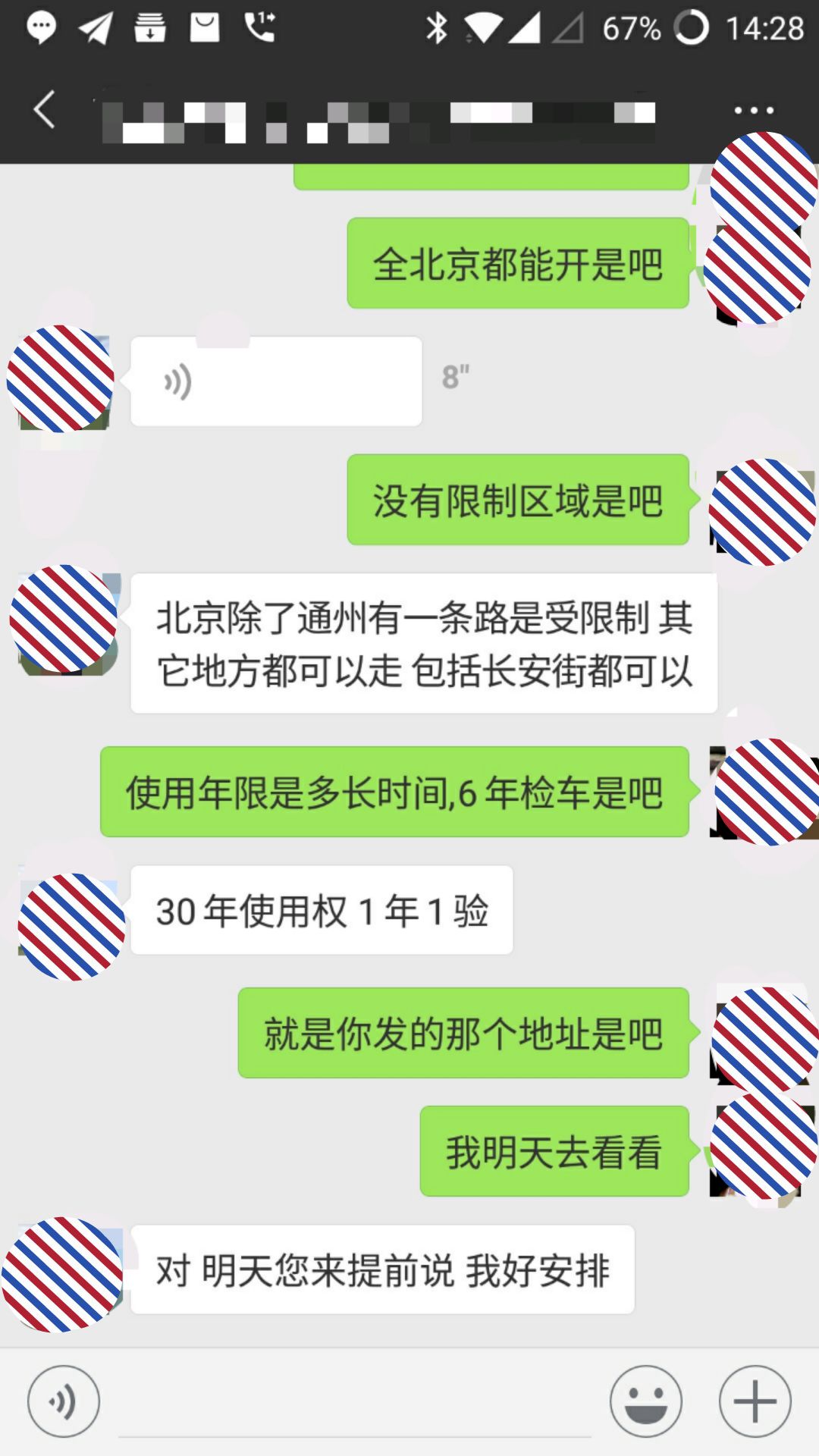Go back using the back arrow
Image resolution: width=819 pixels, height=1456 pixels.
(x=43, y=110)
